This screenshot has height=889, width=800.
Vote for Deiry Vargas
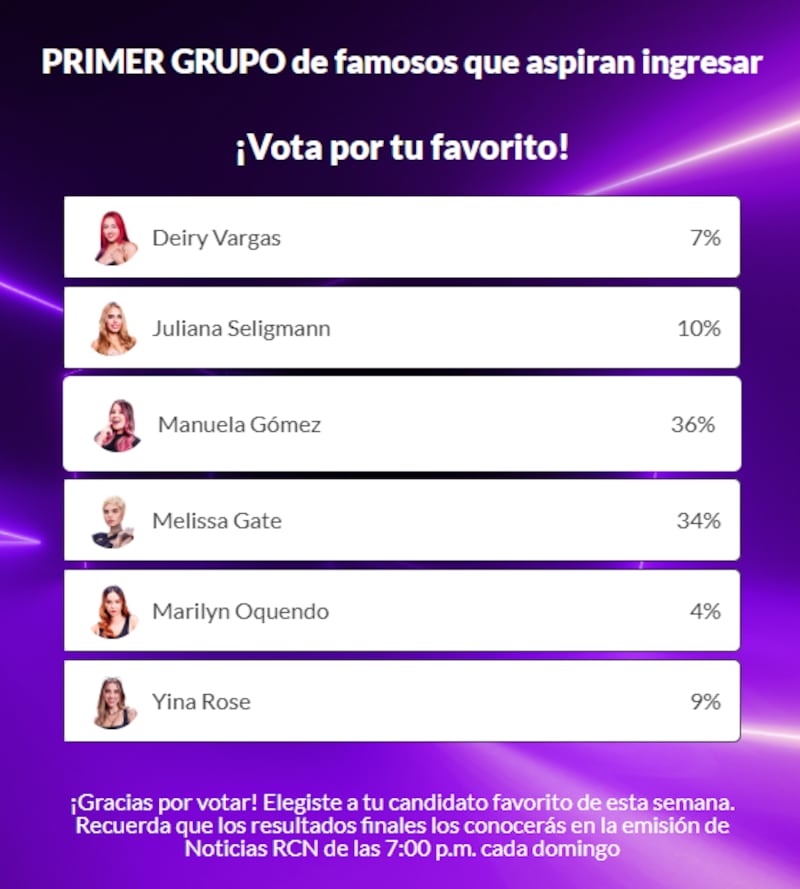(400, 237)
